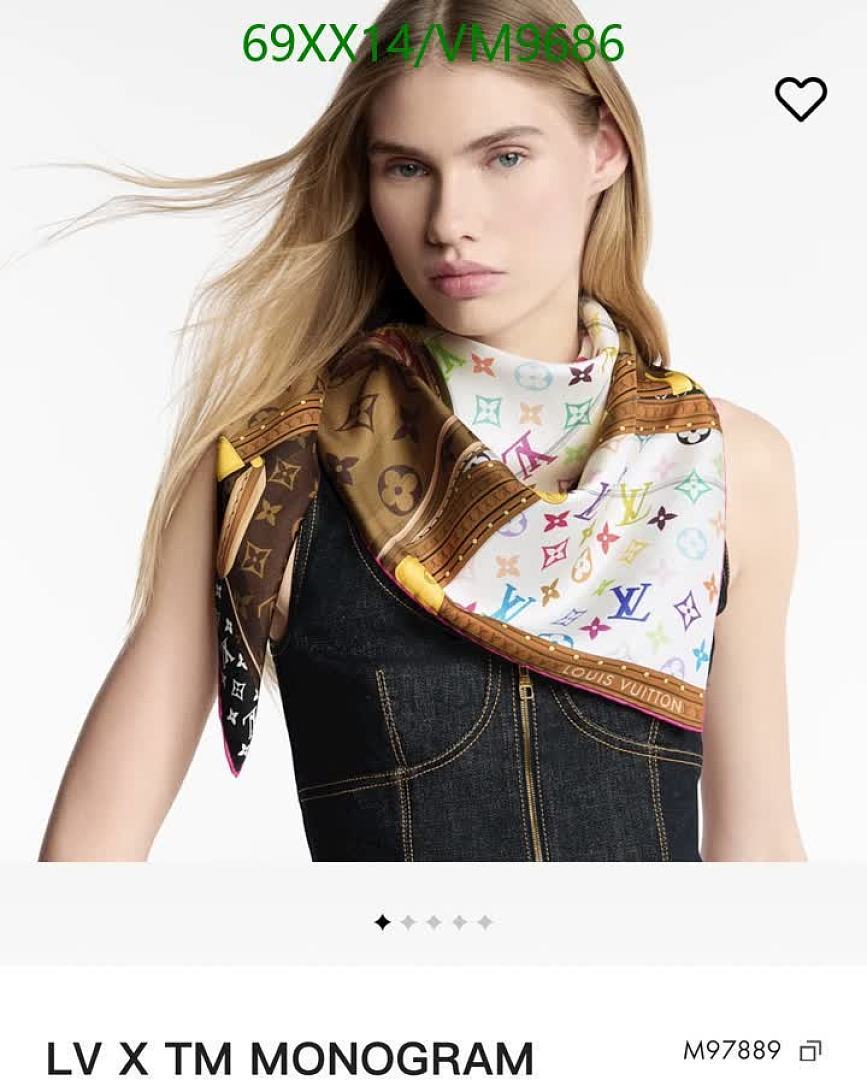867x1080 pixels.
Task: Reveal more images using carousel dots
Action: (435, 920)
